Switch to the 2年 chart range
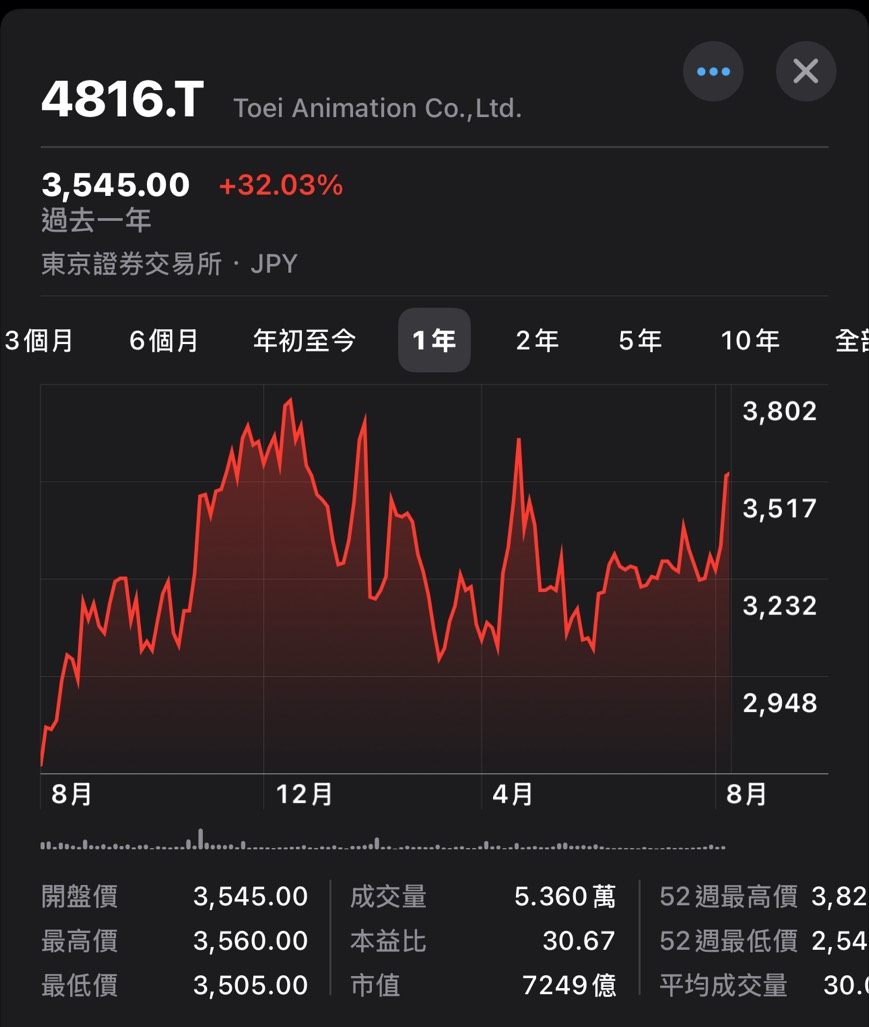 [537, 341]
